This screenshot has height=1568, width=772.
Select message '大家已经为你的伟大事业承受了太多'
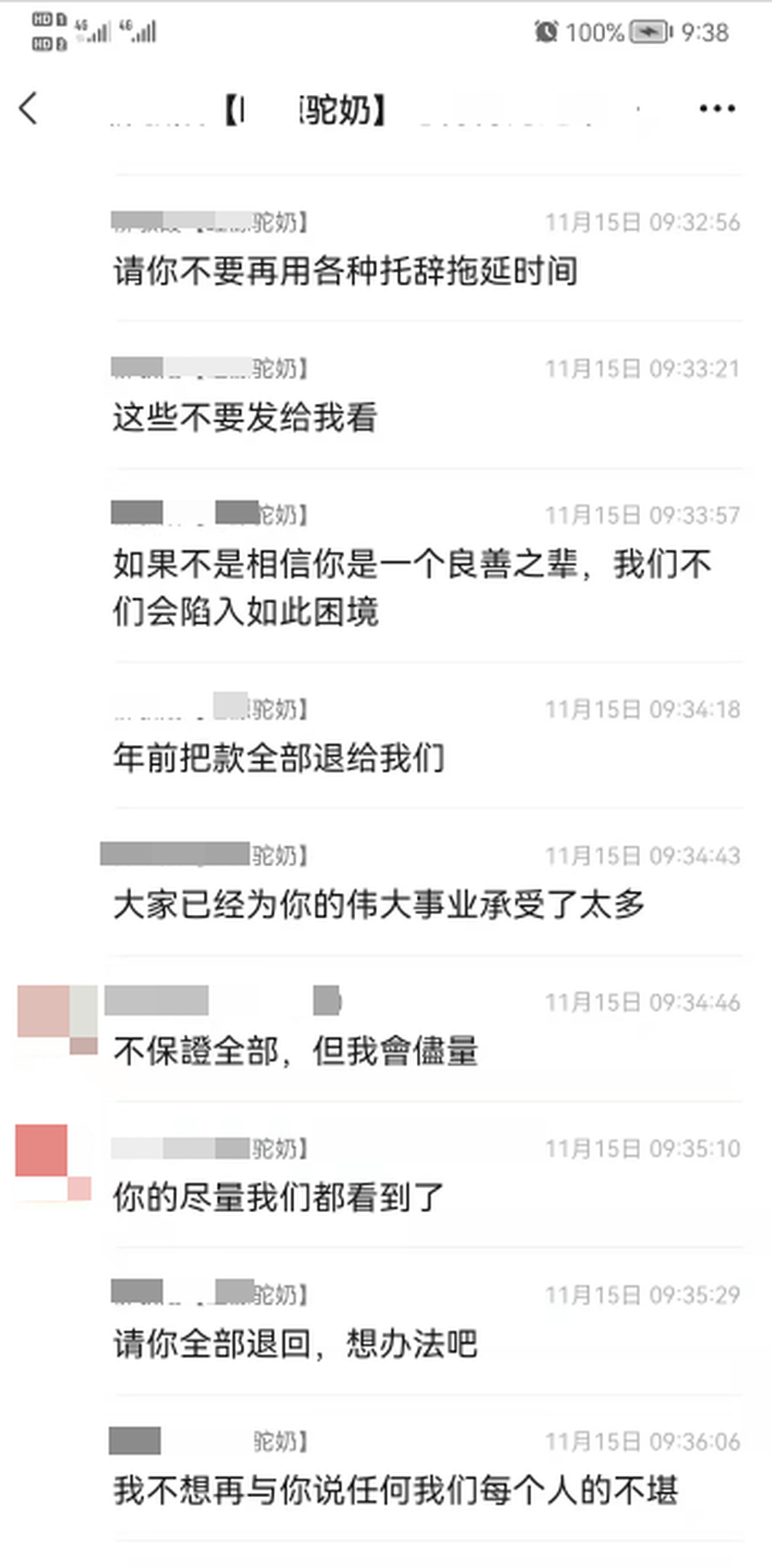coord(378,903)
